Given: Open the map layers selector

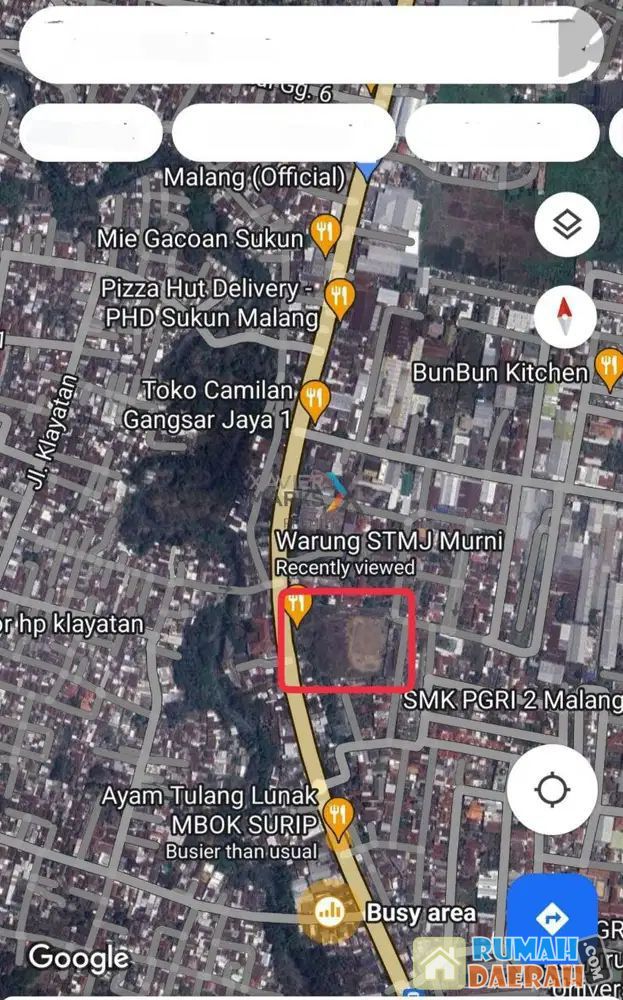Looking at the screenshot, I should click(567, 226).
